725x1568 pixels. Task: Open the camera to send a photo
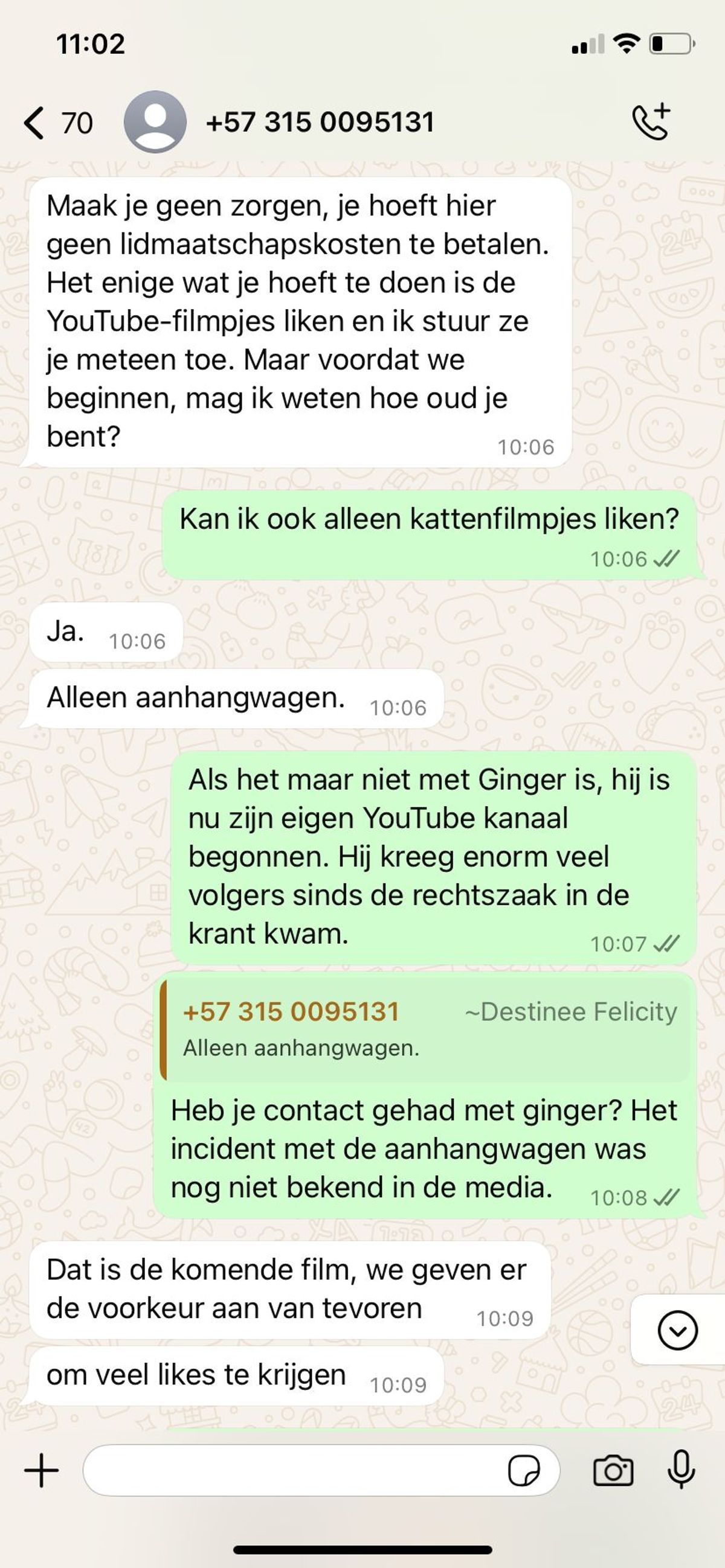[613, 1471]
